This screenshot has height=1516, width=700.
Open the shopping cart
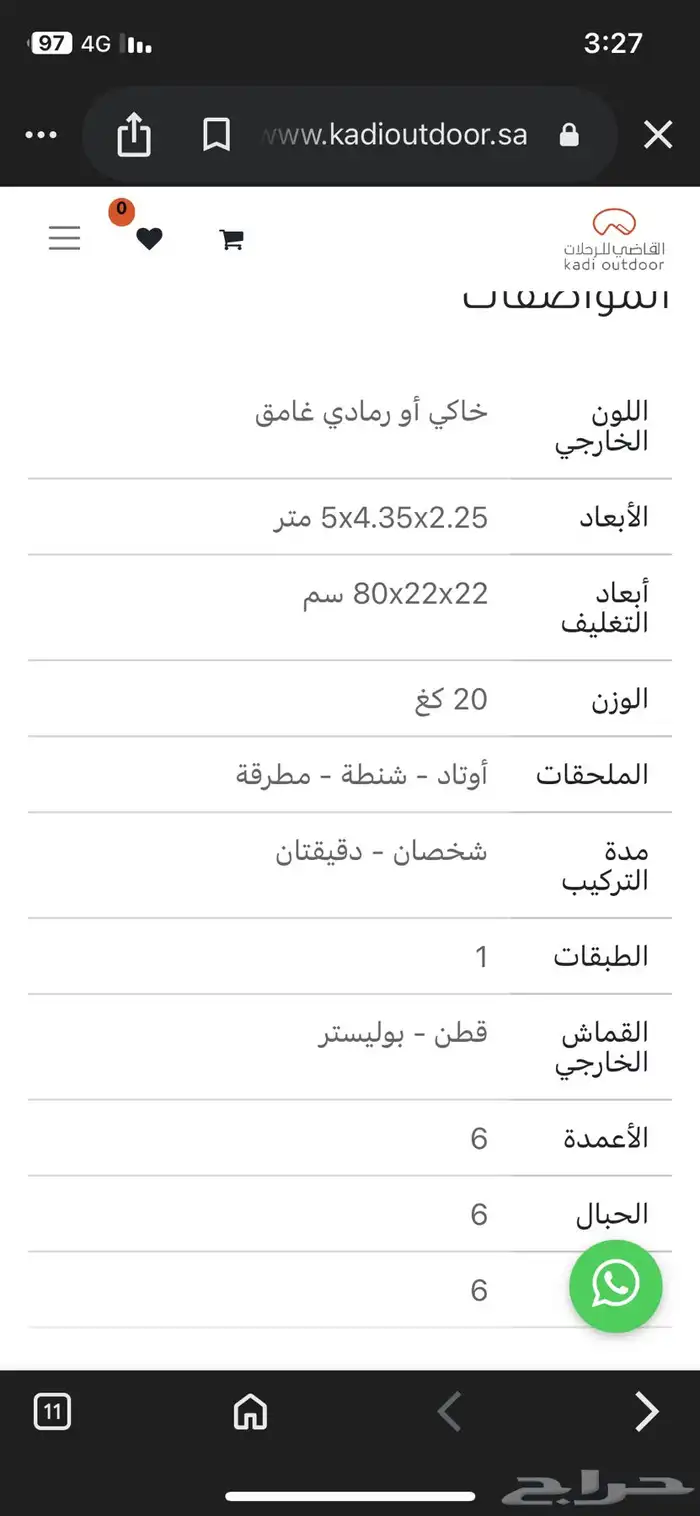click(232, 239)
